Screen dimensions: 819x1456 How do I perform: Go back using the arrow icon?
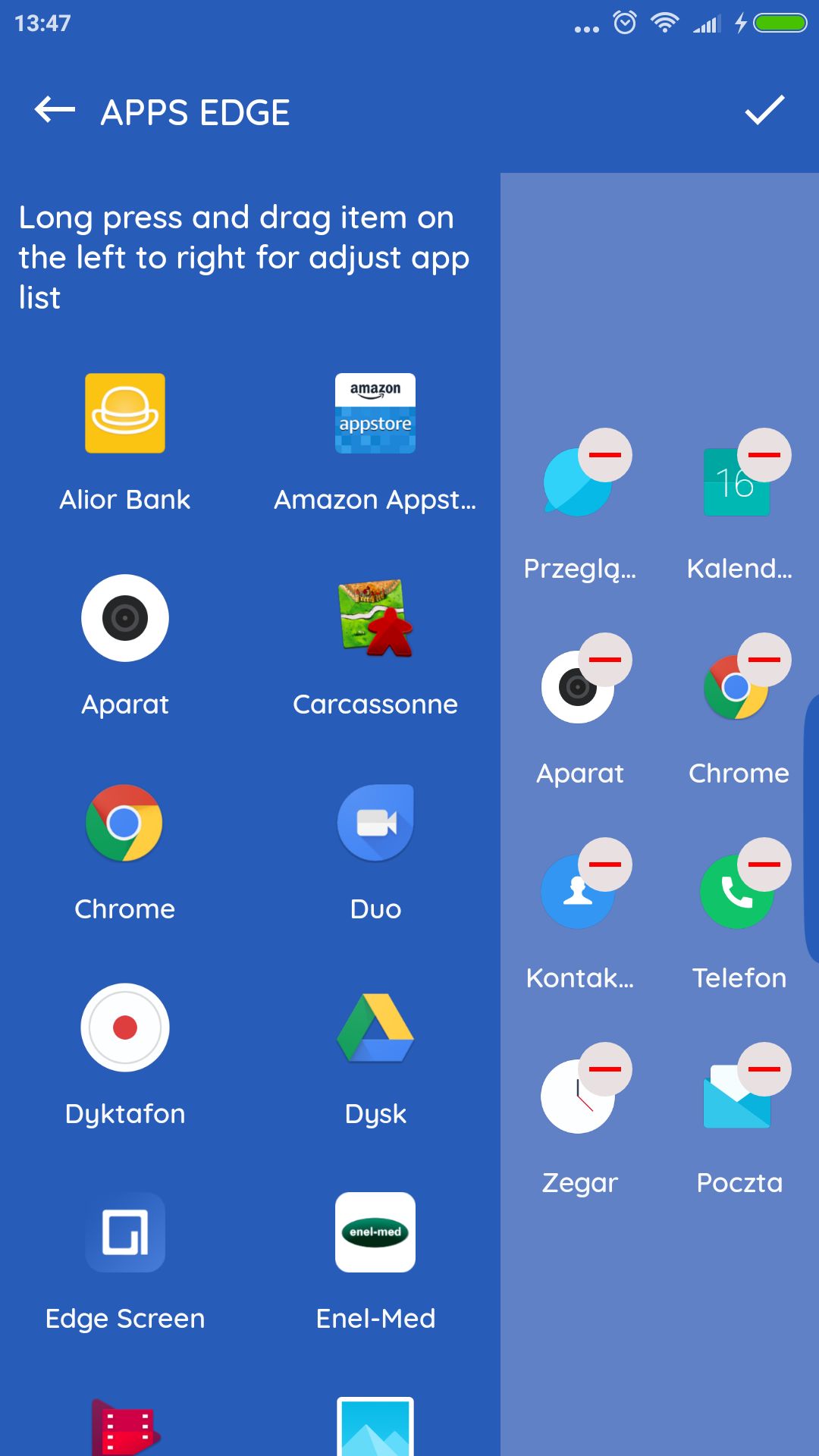[55, 111]
